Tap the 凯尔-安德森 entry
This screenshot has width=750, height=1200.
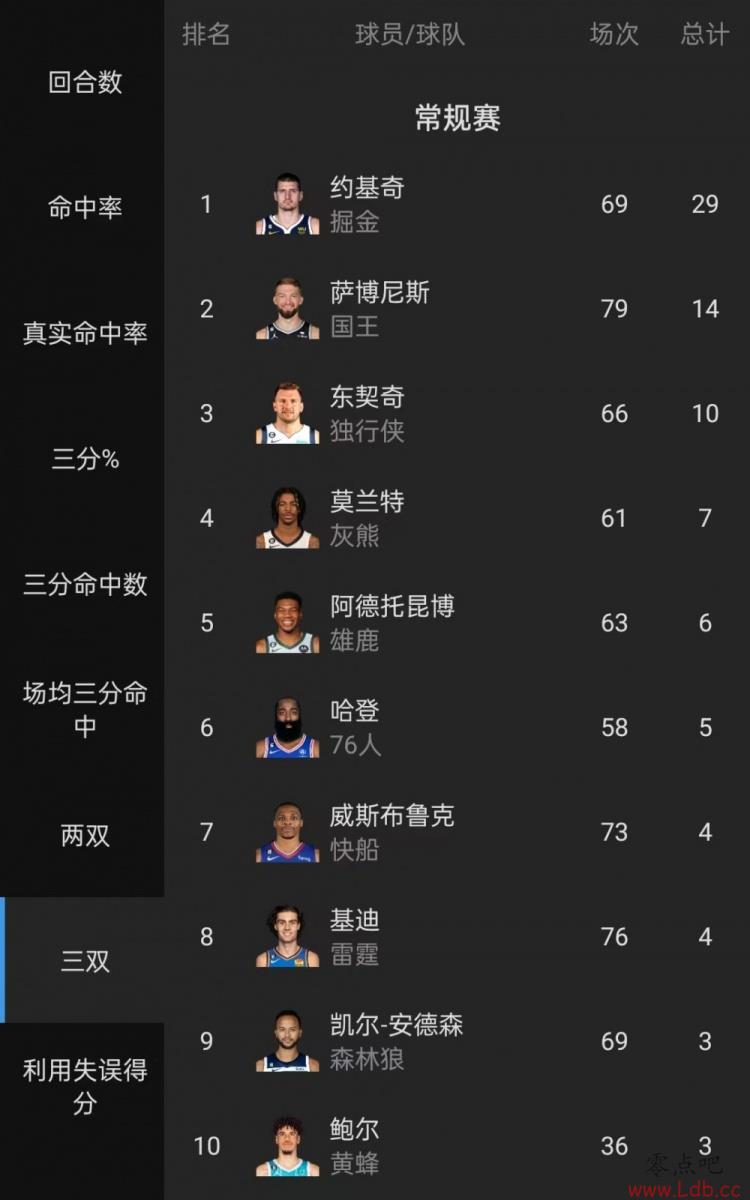[456, 1041]
